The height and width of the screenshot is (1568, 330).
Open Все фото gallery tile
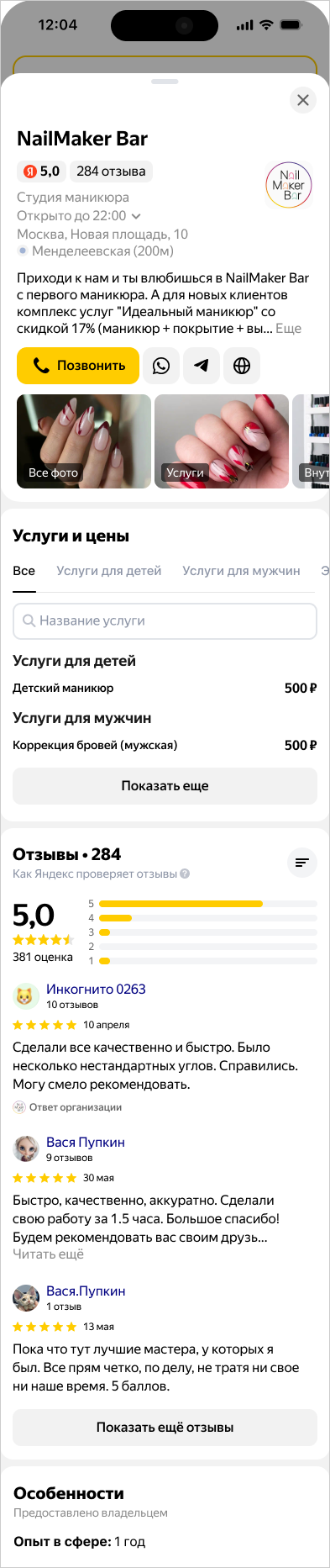(x=84, y=441)
